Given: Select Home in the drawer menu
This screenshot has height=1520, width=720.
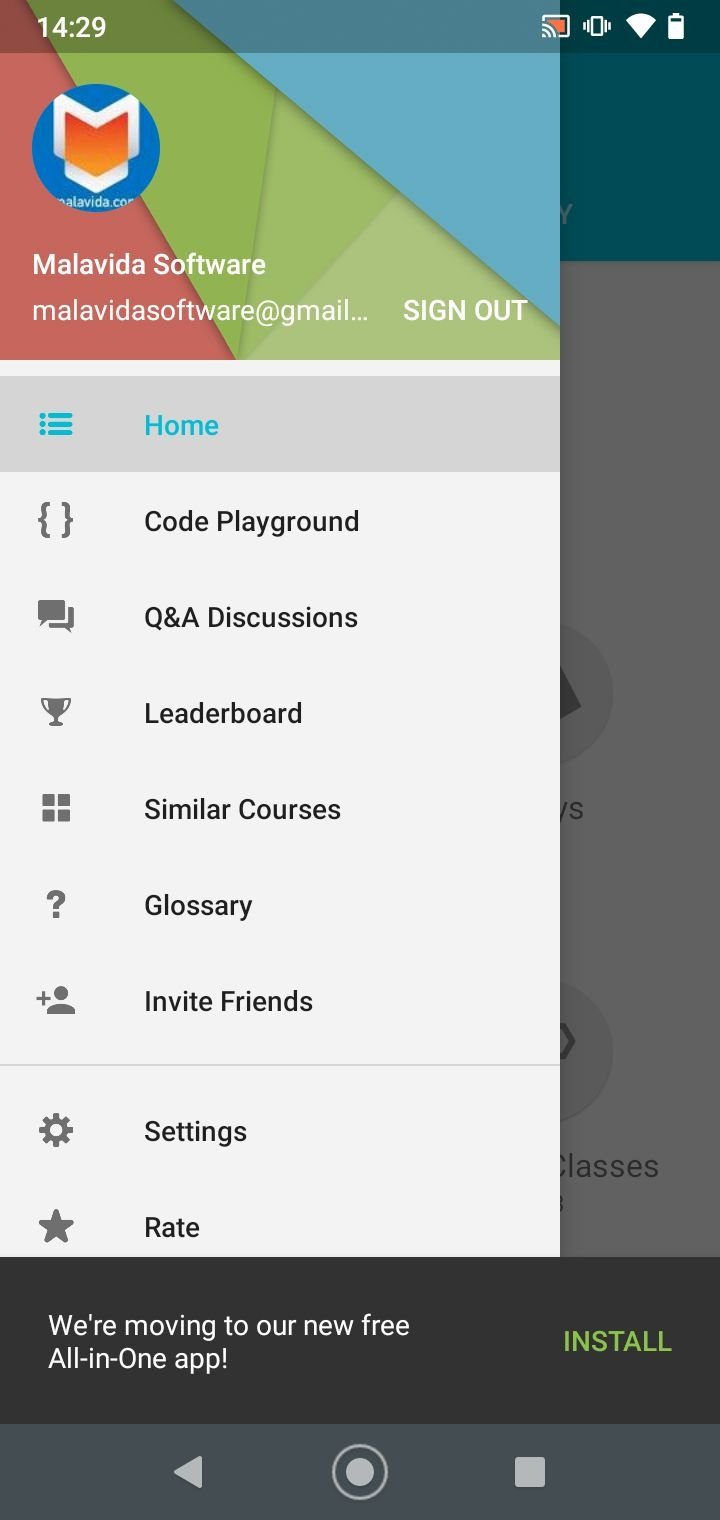Looking at the screenshot, I should click(280, 425).
